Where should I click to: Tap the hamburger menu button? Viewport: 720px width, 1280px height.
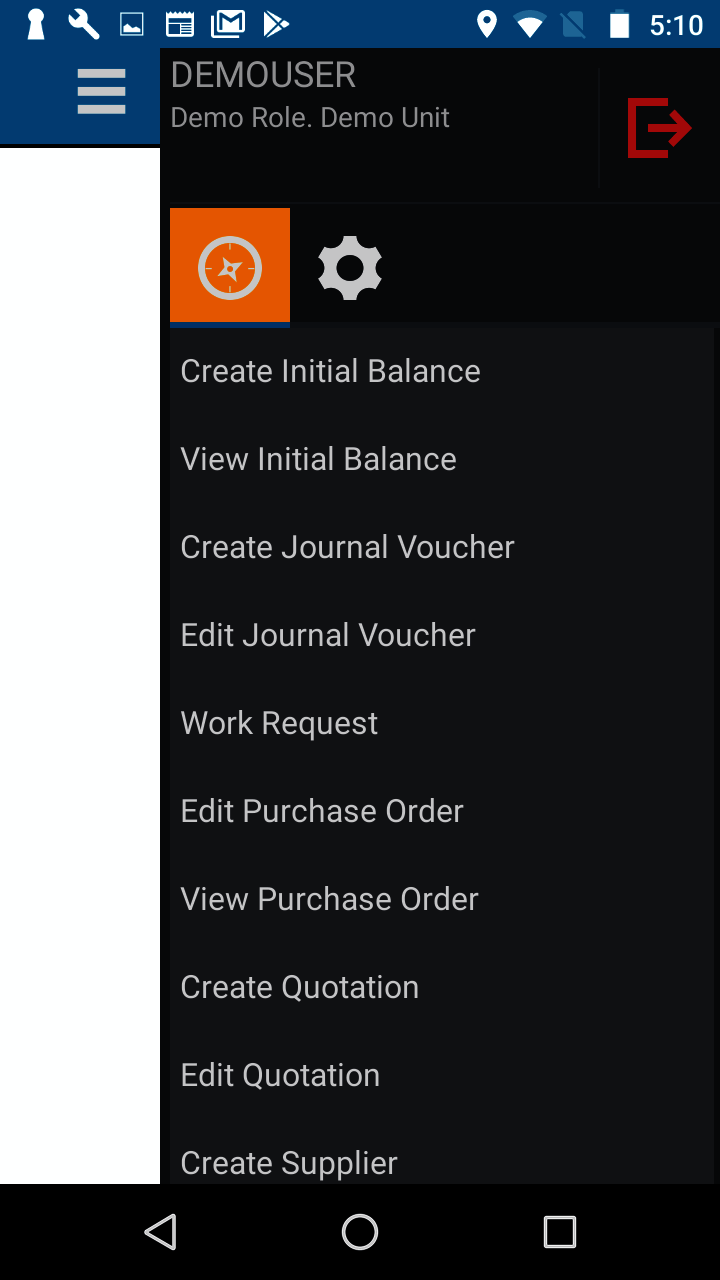click(101, 92)
